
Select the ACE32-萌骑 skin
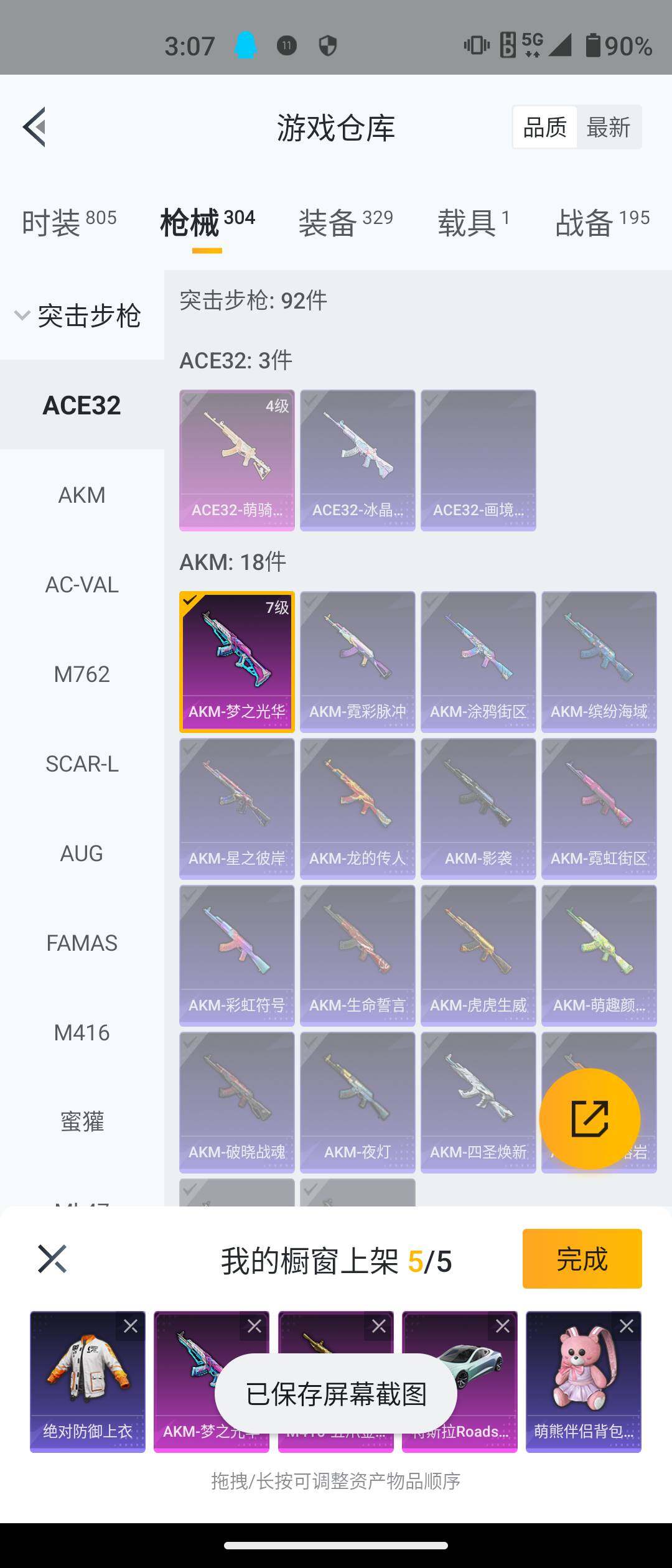tap(236, 460)
